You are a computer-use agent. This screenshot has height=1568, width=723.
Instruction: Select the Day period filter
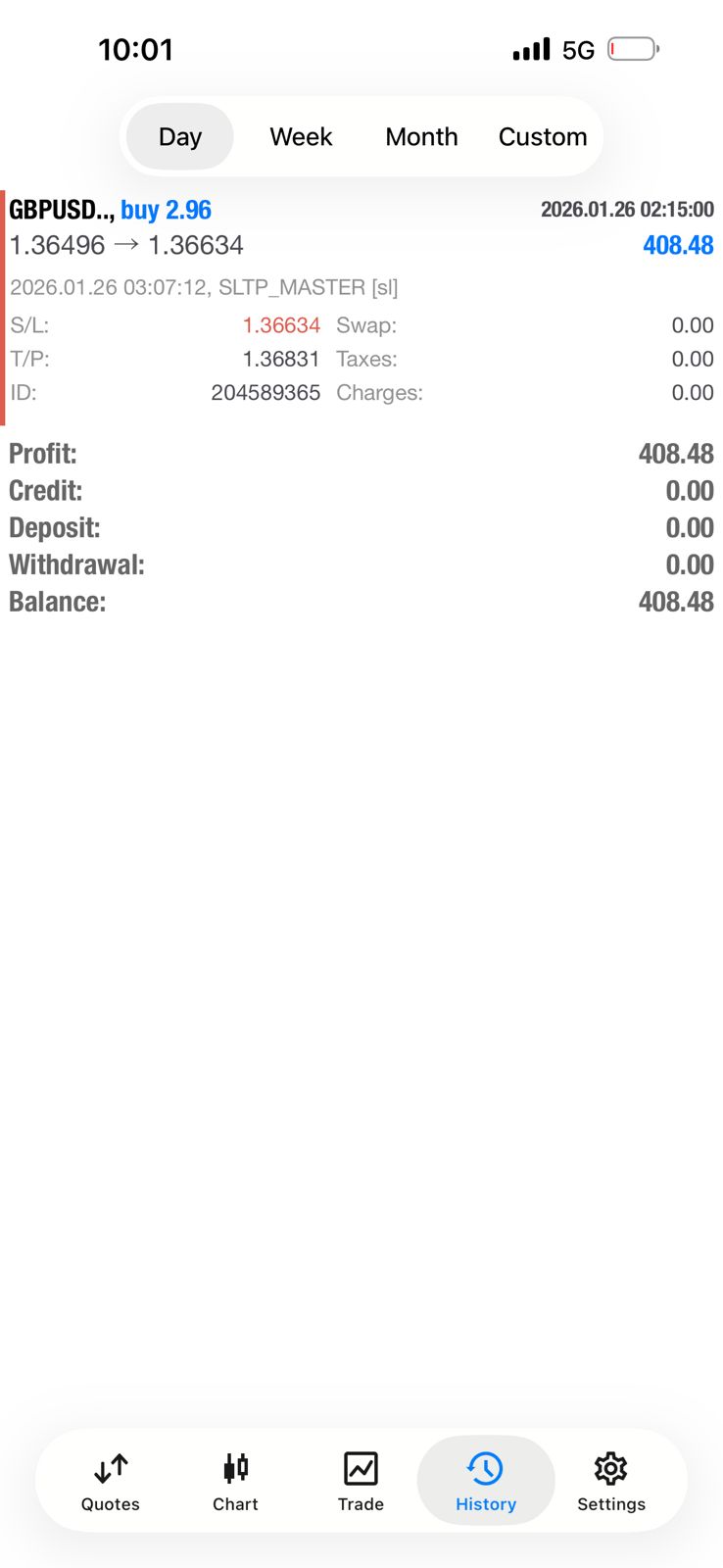[180, 137]
